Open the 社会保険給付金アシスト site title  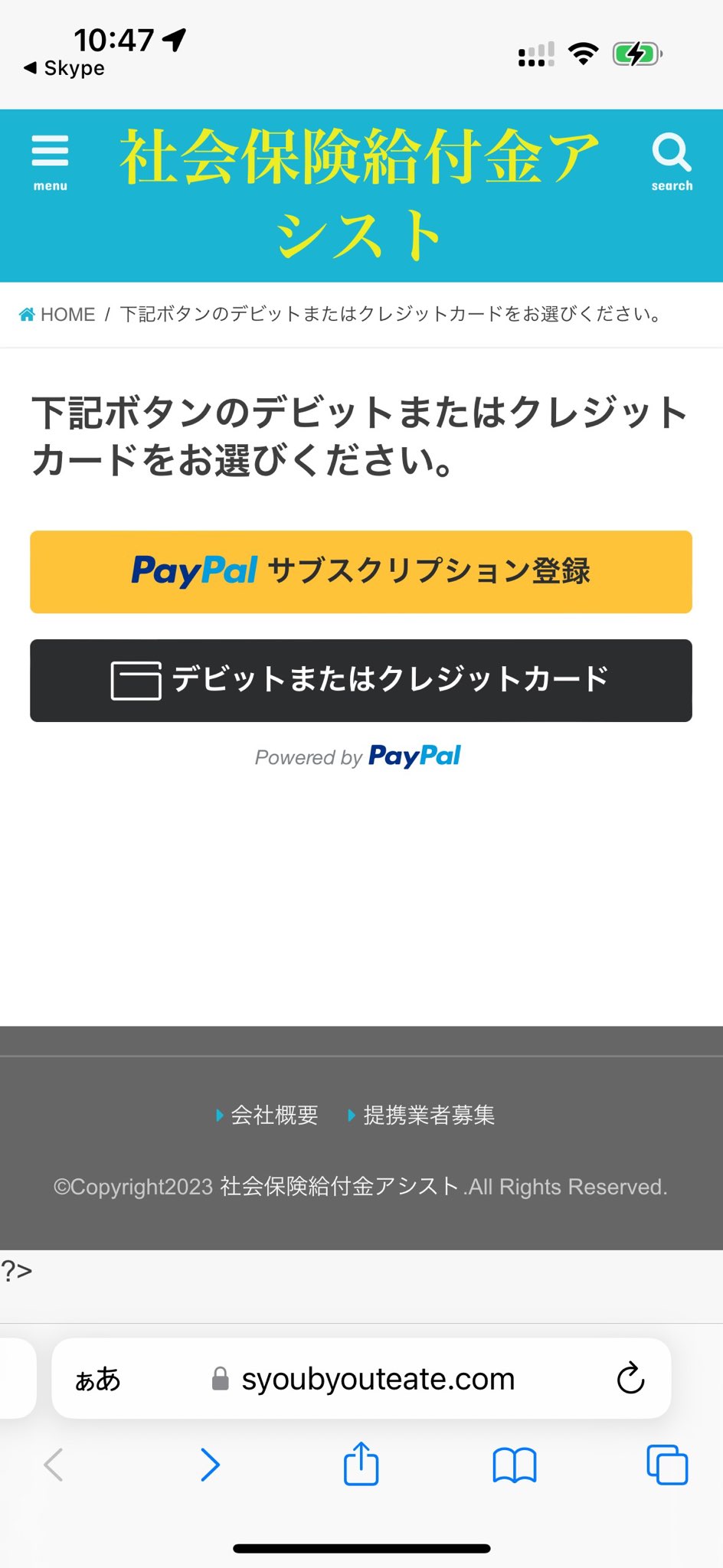click(360, 195)
